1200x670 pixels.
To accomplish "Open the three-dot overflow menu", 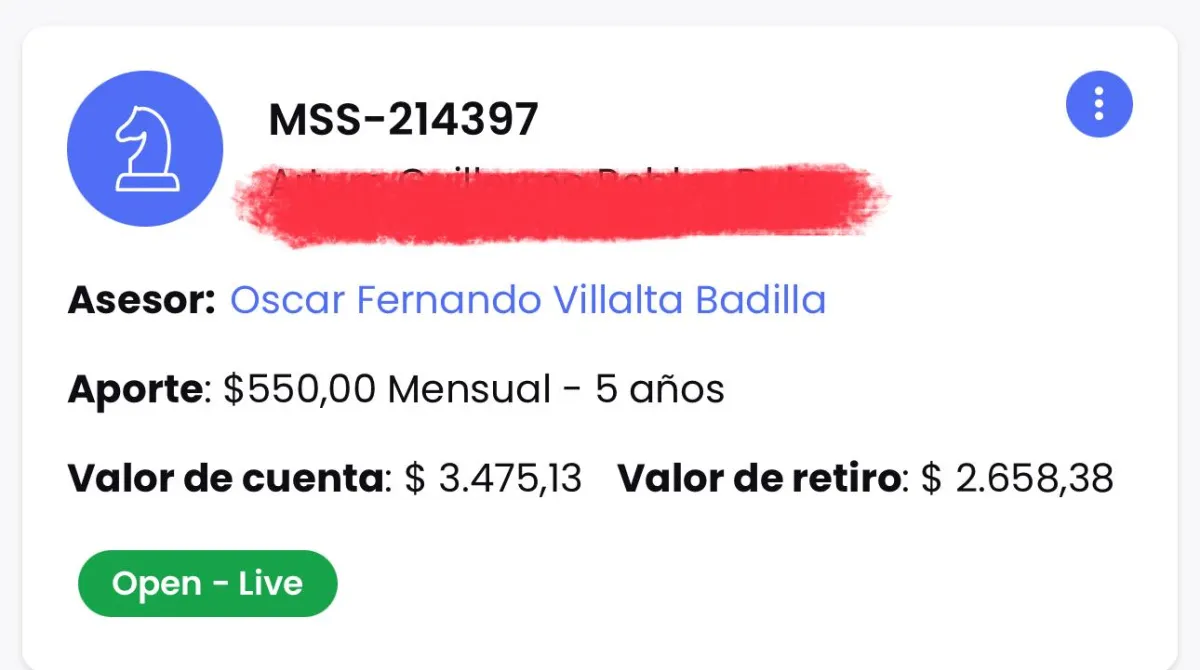I will coord(1099,103).
